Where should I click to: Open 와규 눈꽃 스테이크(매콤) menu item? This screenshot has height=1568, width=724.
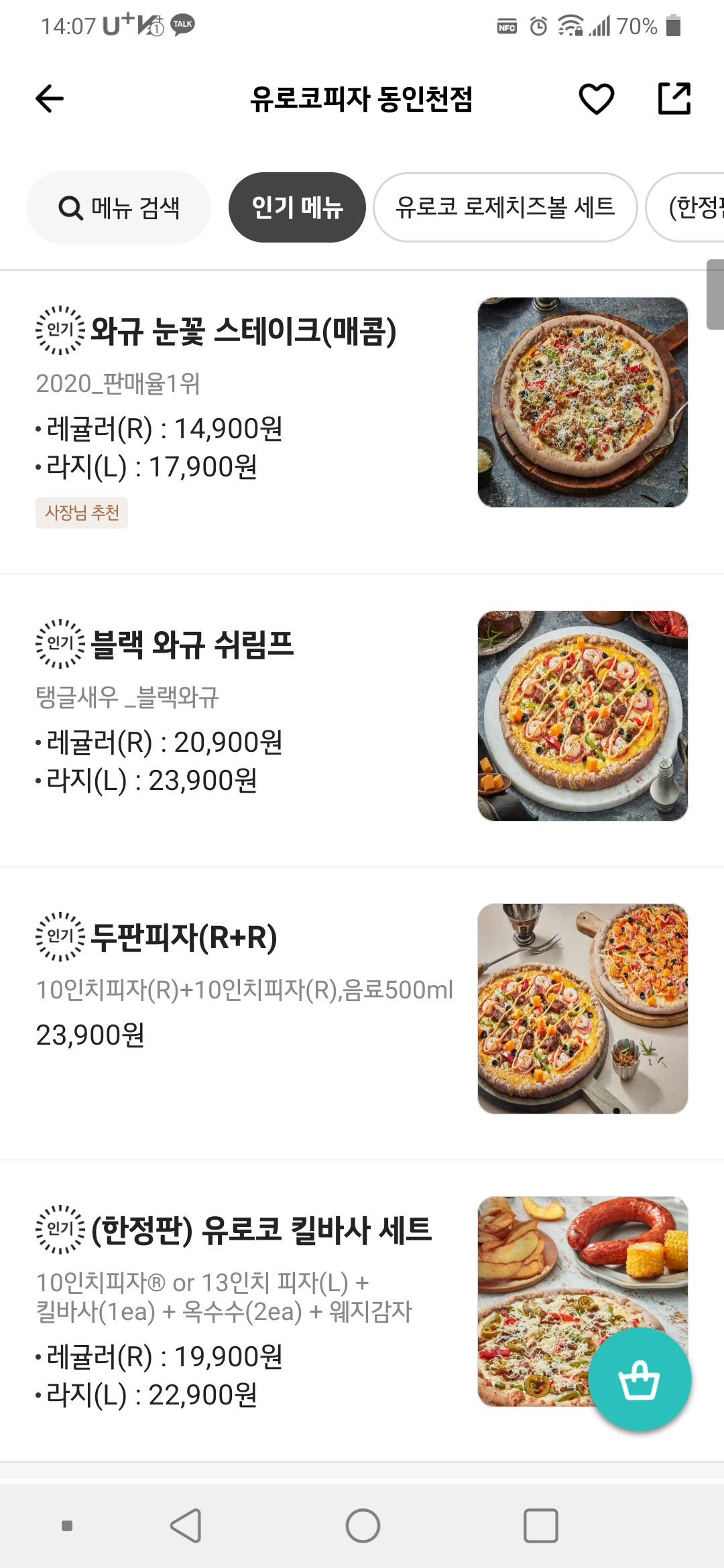coord(243,332)
